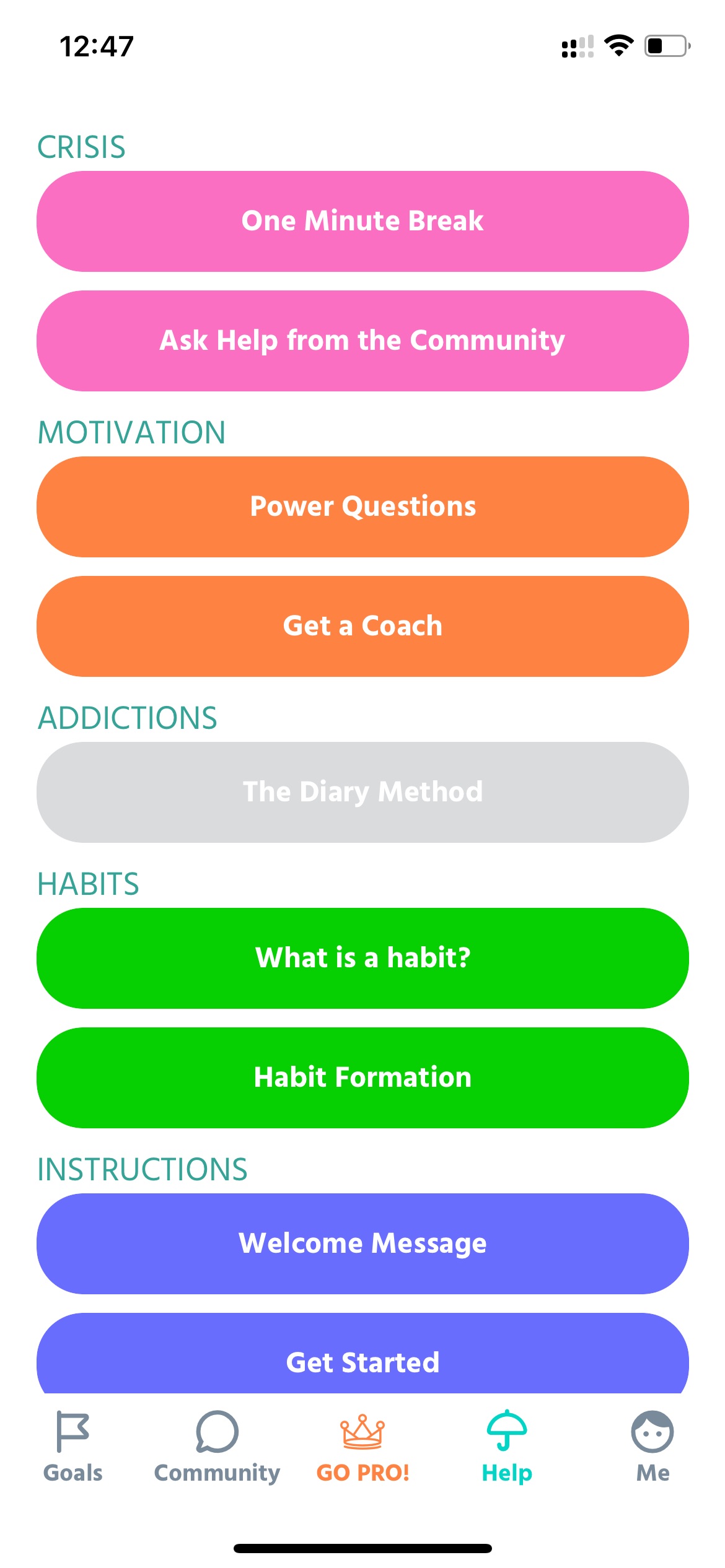Select Get a Coach
Viewport: 725px width, 1568px height.
point(362,626)
